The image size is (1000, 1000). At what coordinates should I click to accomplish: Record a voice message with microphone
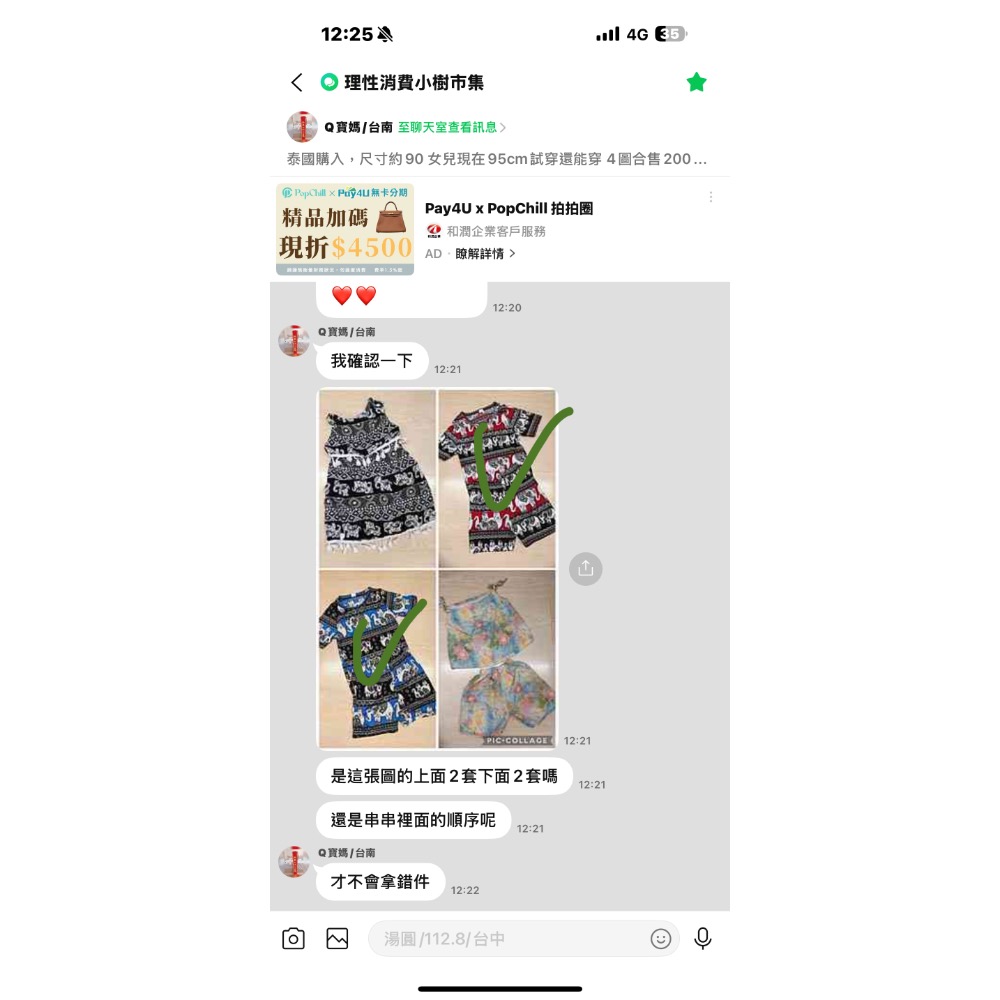(703, 939)
